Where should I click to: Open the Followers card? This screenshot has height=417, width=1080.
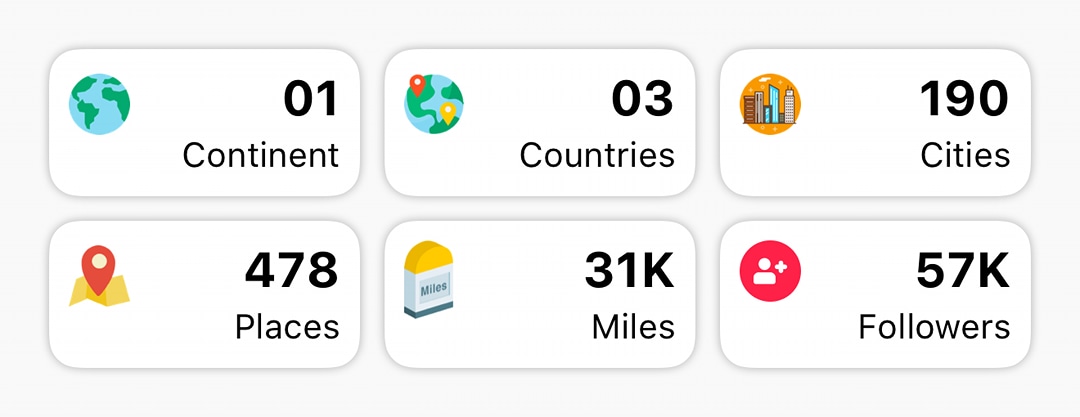tap(875, 295)
